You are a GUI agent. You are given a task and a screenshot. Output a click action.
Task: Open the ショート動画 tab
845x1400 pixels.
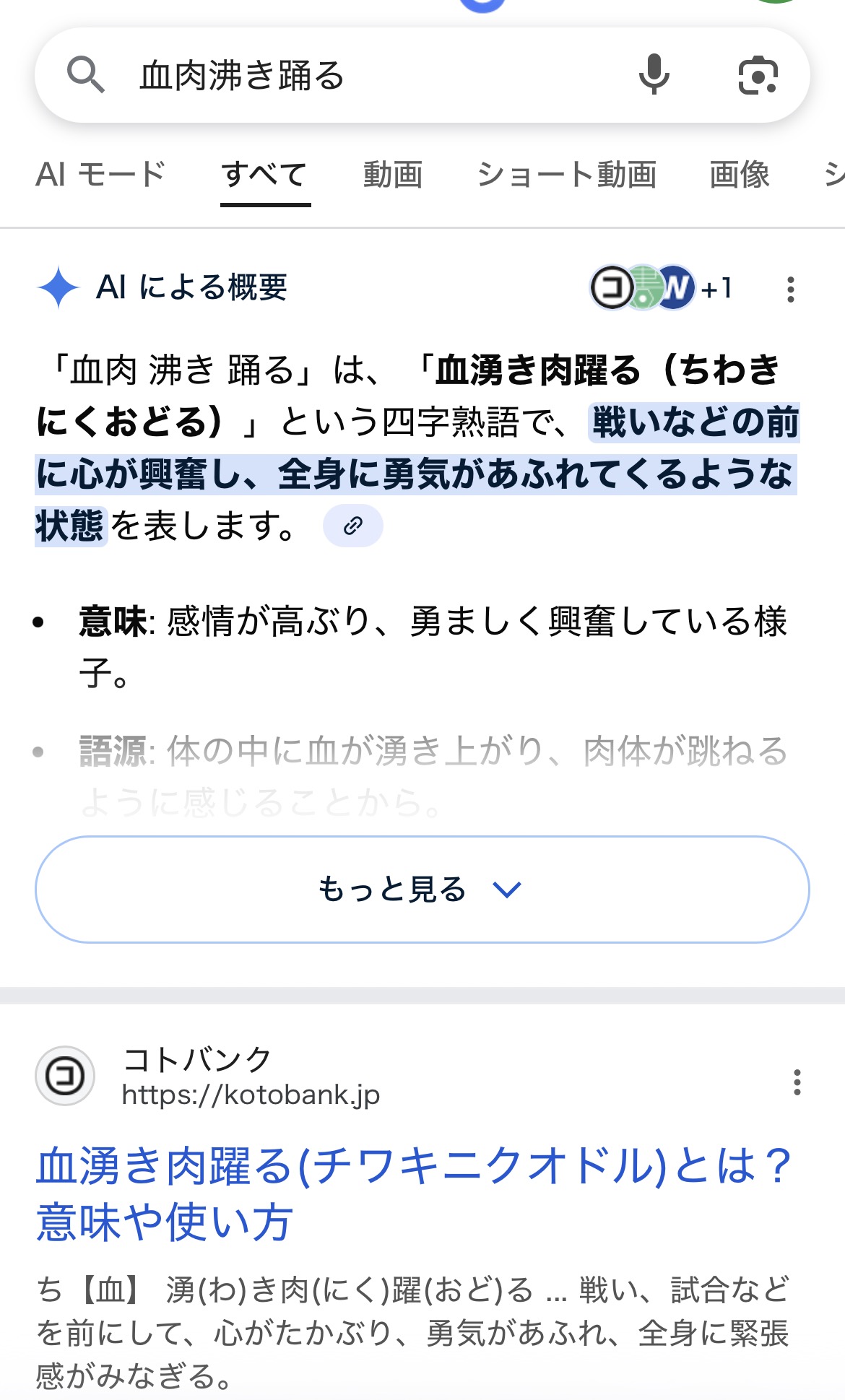(567, 175)
